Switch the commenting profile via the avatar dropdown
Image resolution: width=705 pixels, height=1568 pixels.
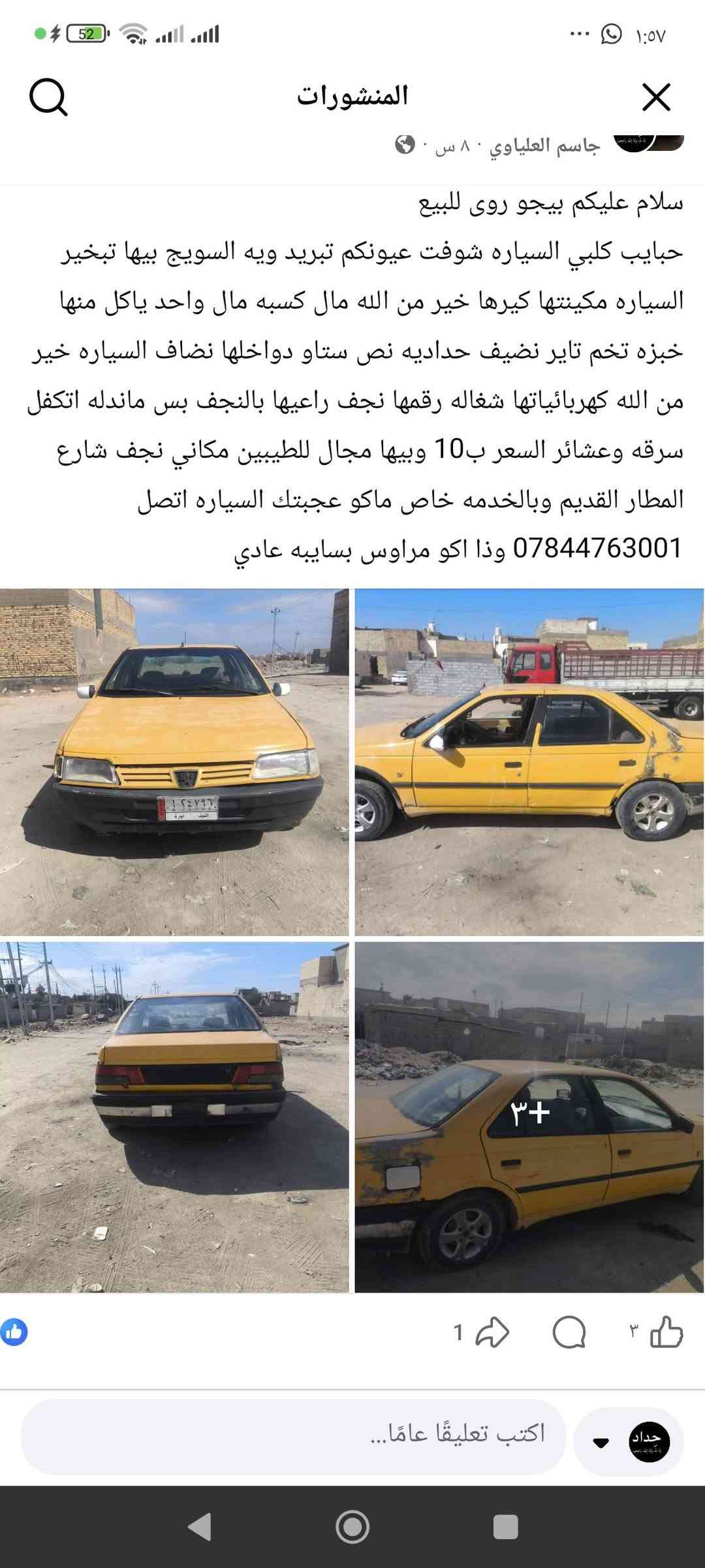point(628,1441)
